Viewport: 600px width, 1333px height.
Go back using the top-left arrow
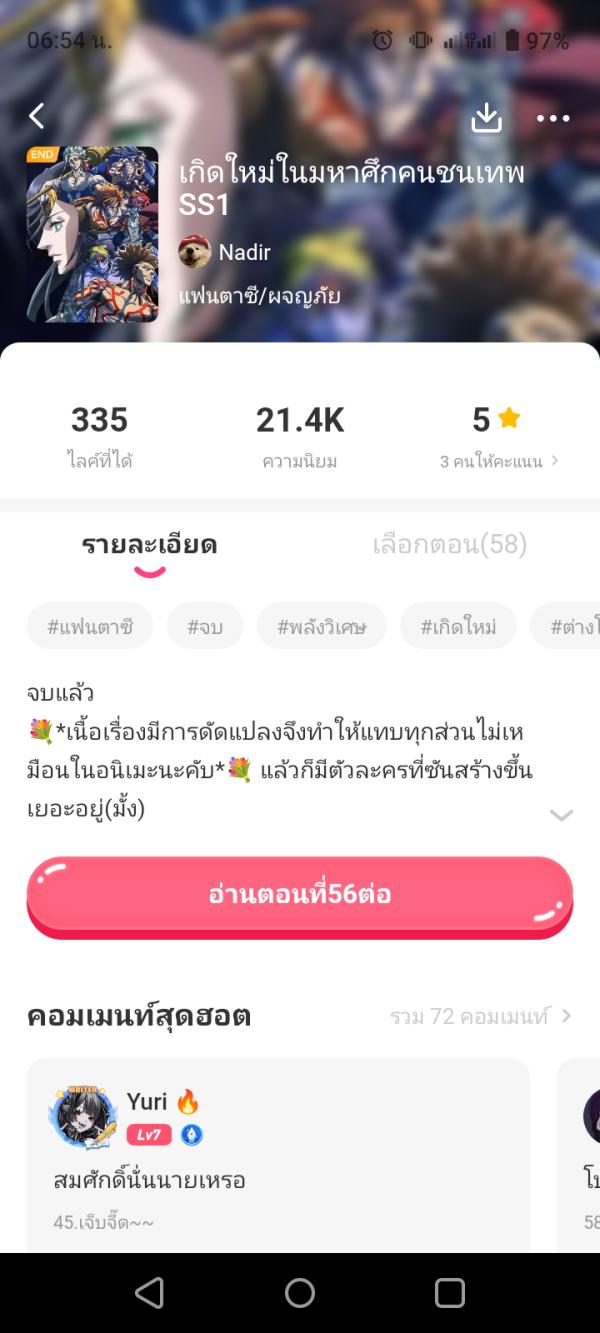coord(37,117)
